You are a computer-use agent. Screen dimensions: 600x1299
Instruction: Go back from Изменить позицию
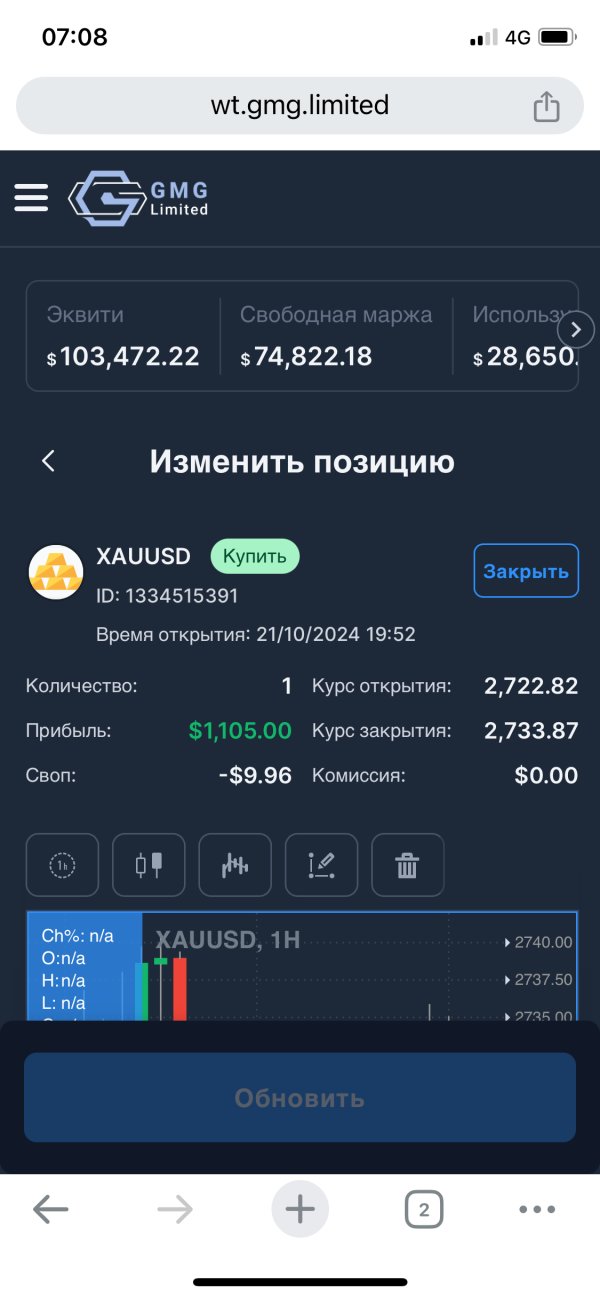(x=48, y=461)
